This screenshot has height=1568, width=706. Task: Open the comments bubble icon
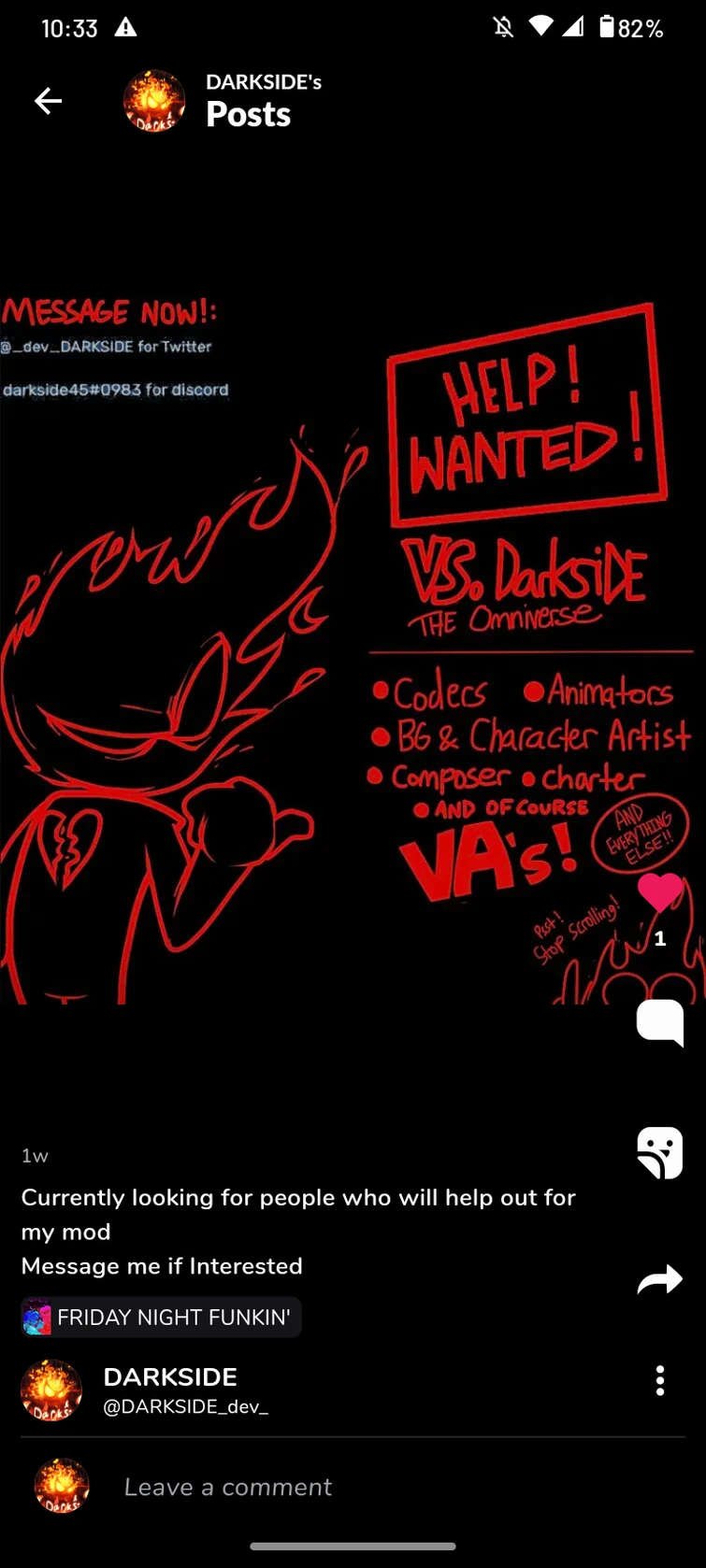tap(660, 1022)
